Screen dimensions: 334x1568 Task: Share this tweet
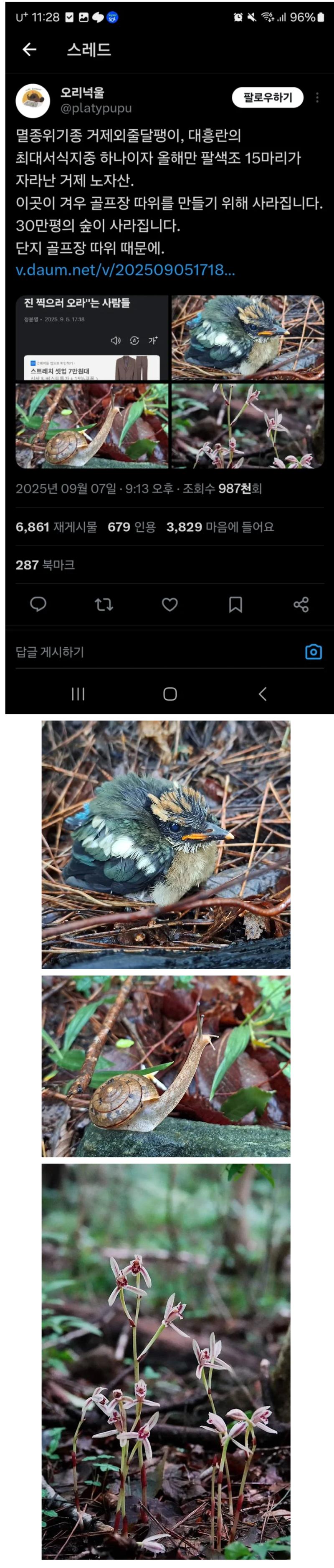(301, 604)
